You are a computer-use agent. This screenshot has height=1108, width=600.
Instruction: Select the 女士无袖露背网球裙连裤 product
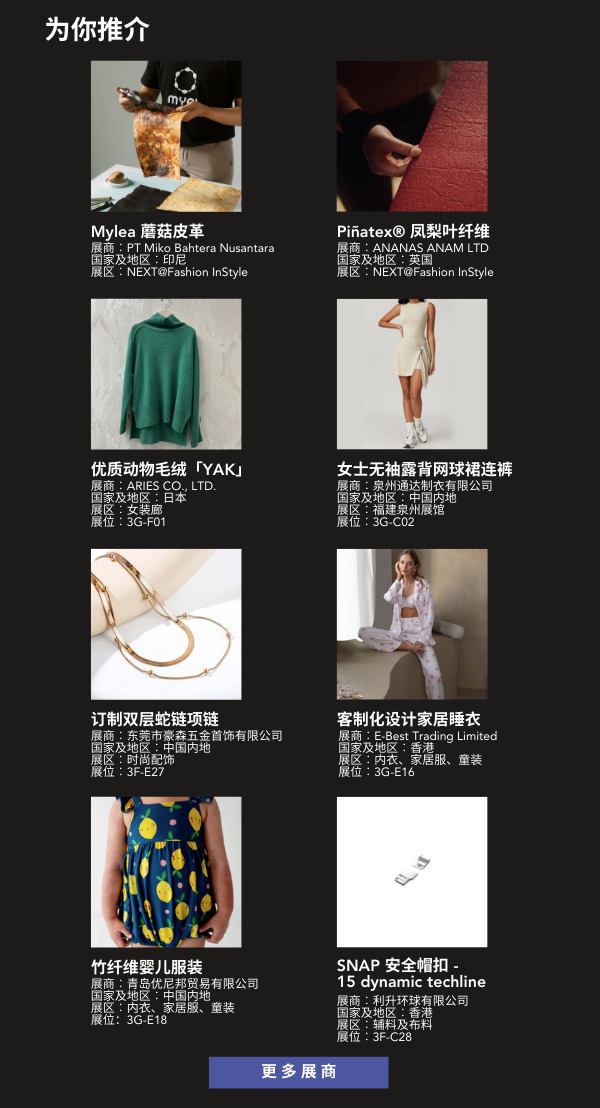coord(412,374)
